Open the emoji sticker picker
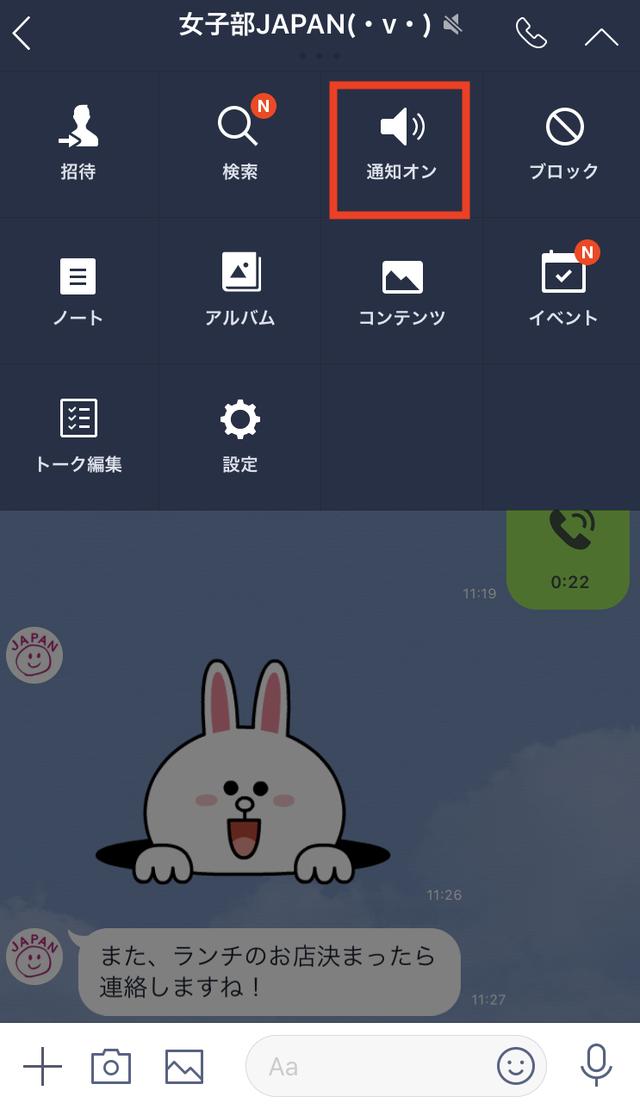 pyautogui.click(x=516, y=1066)
